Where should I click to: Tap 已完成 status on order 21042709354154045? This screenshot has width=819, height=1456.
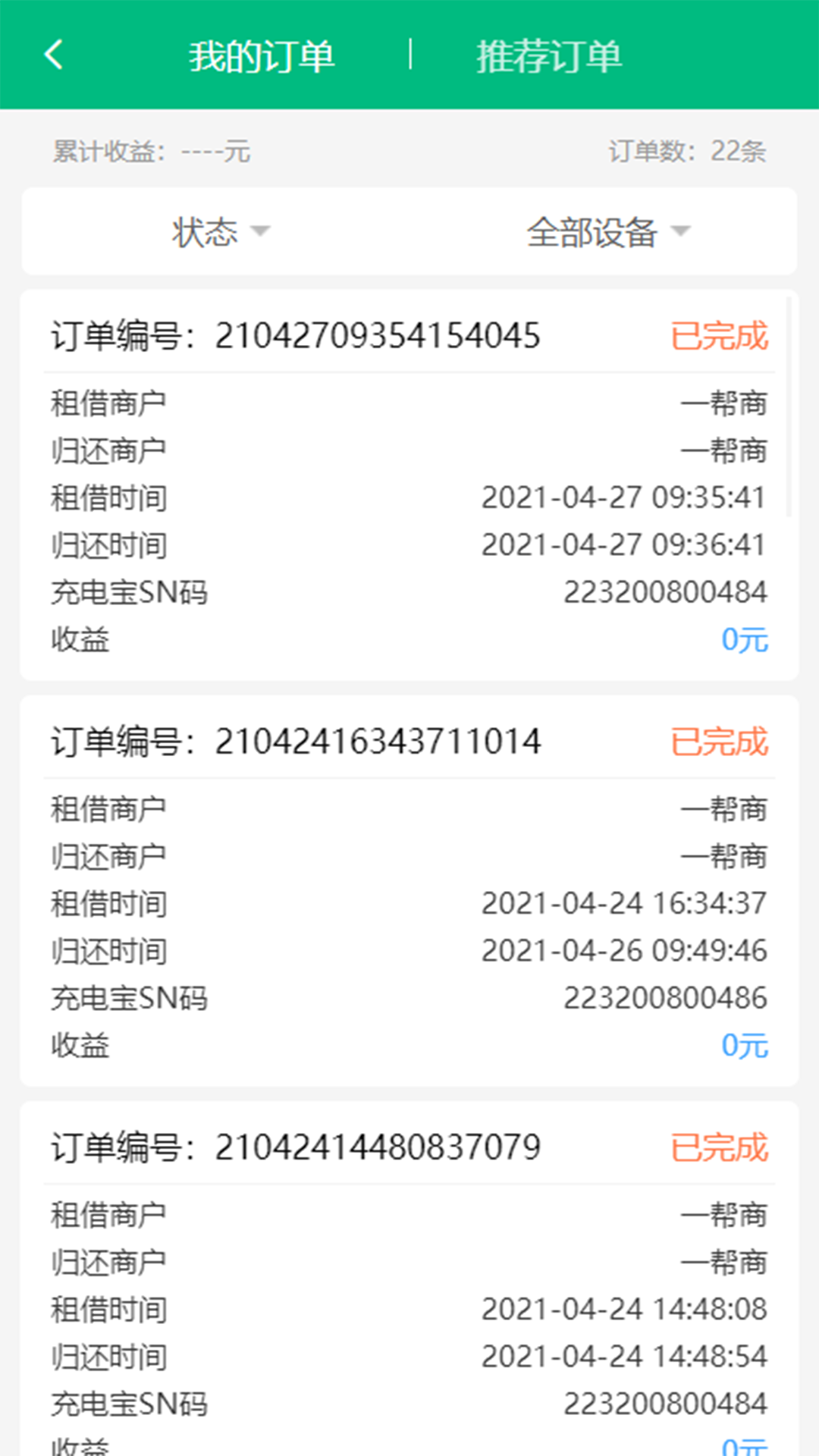pyautogui.click(x=719, y=336)
